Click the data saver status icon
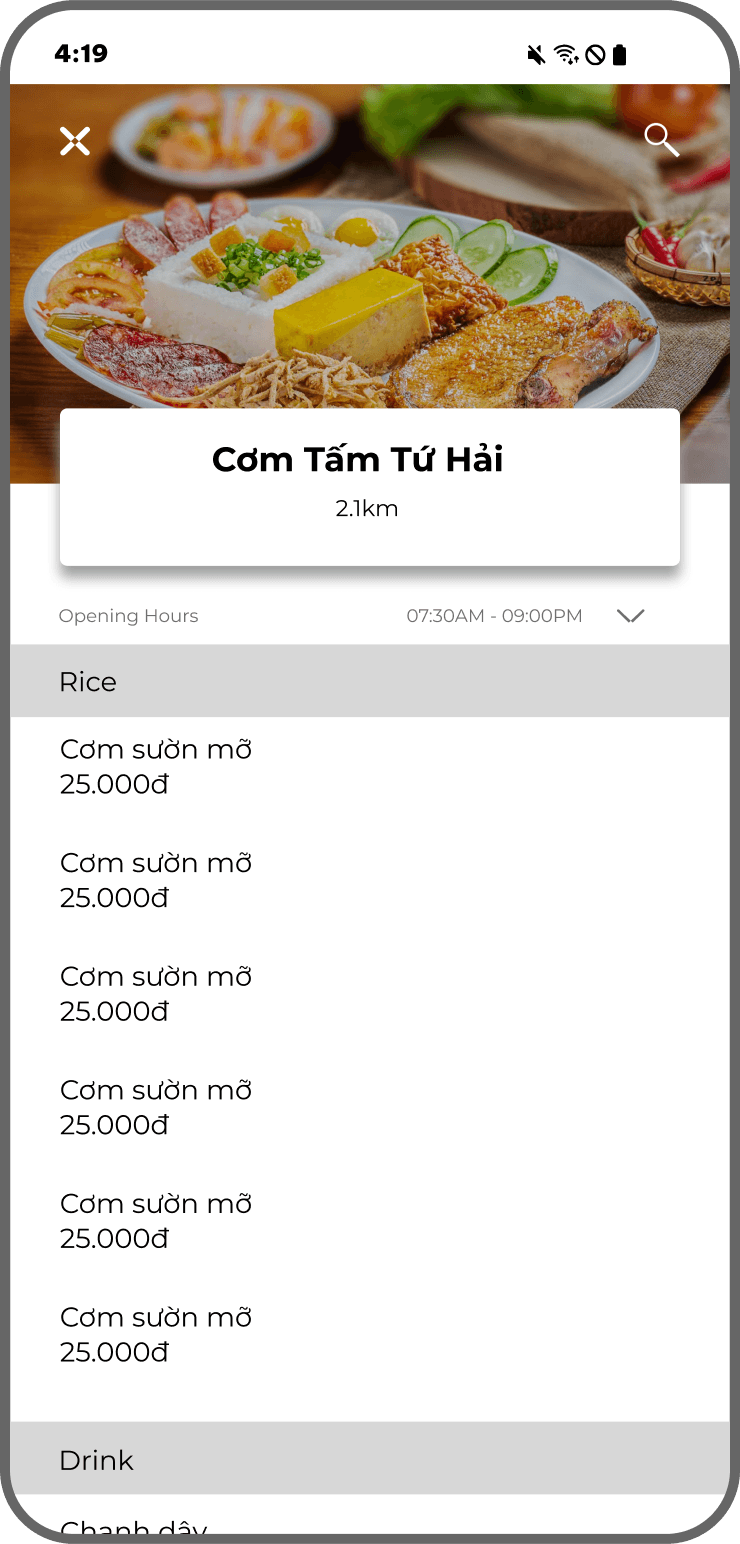This screenshot has width=740, height=1544. click(597, 55)
